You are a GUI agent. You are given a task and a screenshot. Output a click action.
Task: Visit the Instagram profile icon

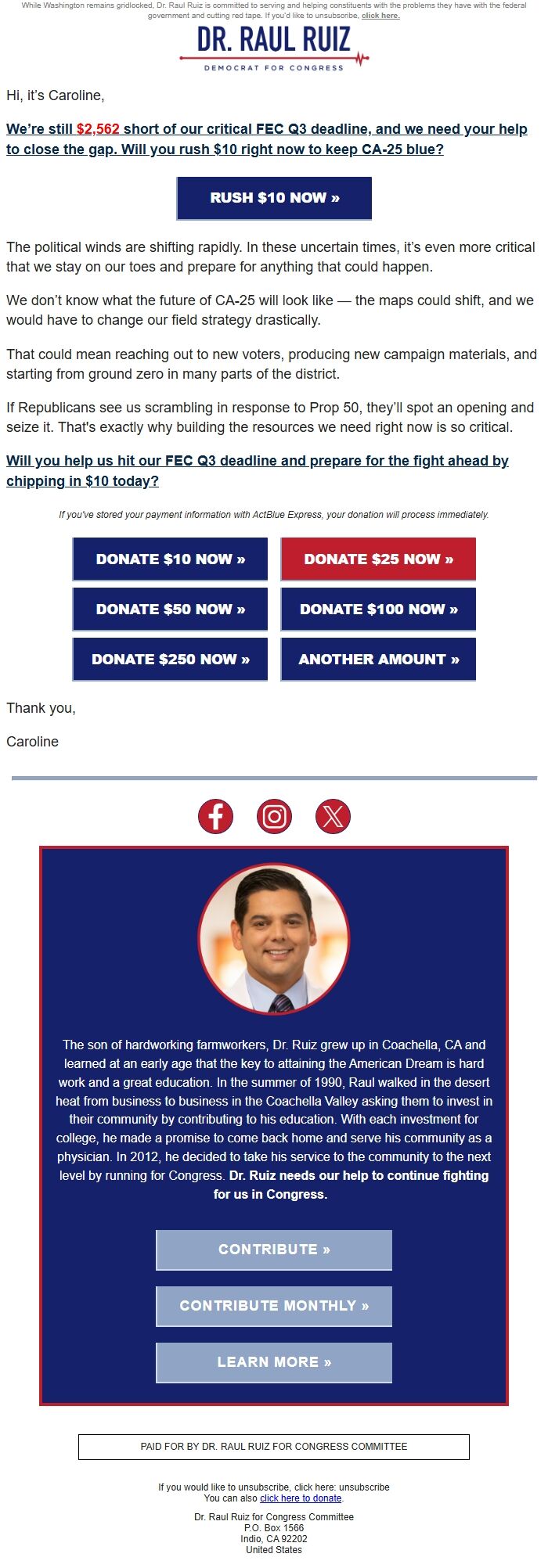274,816
